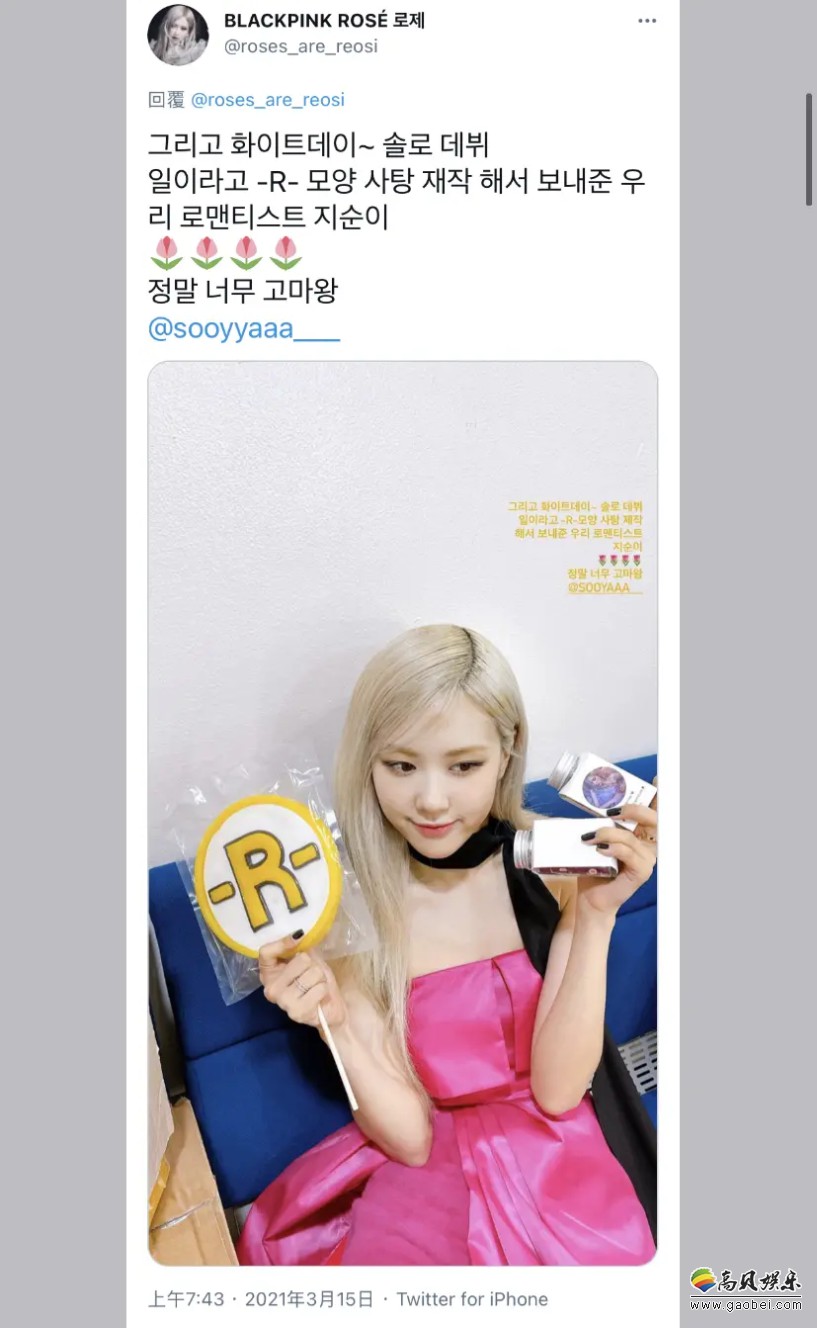Tap the BLACKPINK ROSÉ 로제 account name
817x1328 pixels.
[324, 21]
